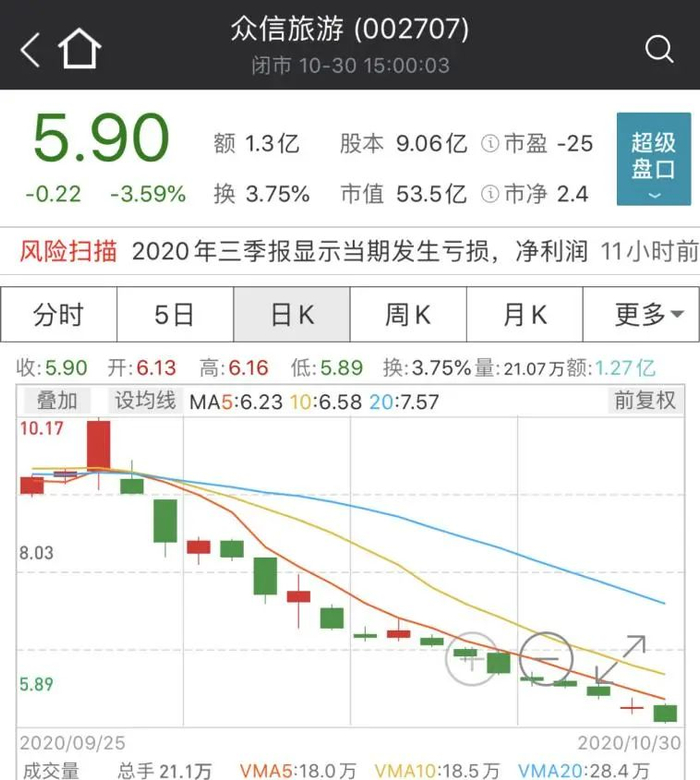Open the 风险扫描 risk scan notice
Viewport: 700px width, 780px height.
tap(68, 250)
